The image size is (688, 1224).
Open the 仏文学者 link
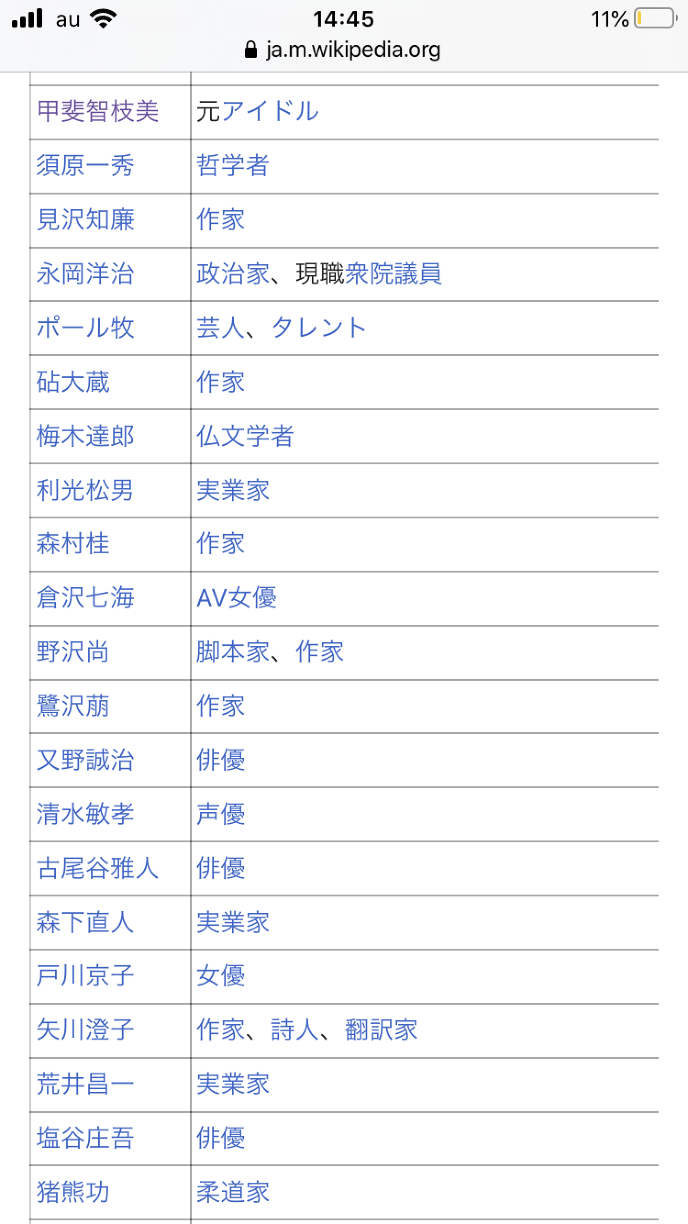[x=245, y=436]
